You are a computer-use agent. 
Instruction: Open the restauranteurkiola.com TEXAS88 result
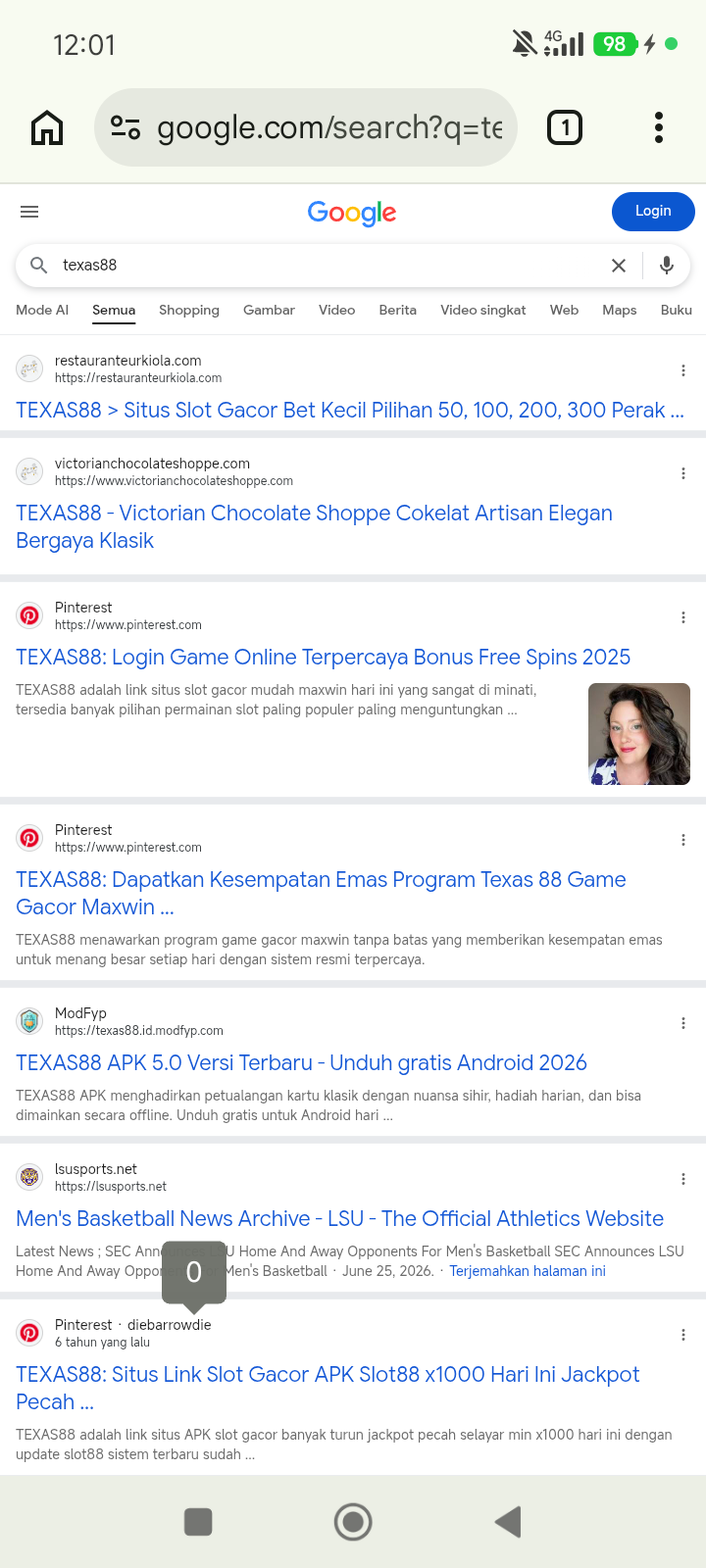pyautogui.click(x=350, y=411)
